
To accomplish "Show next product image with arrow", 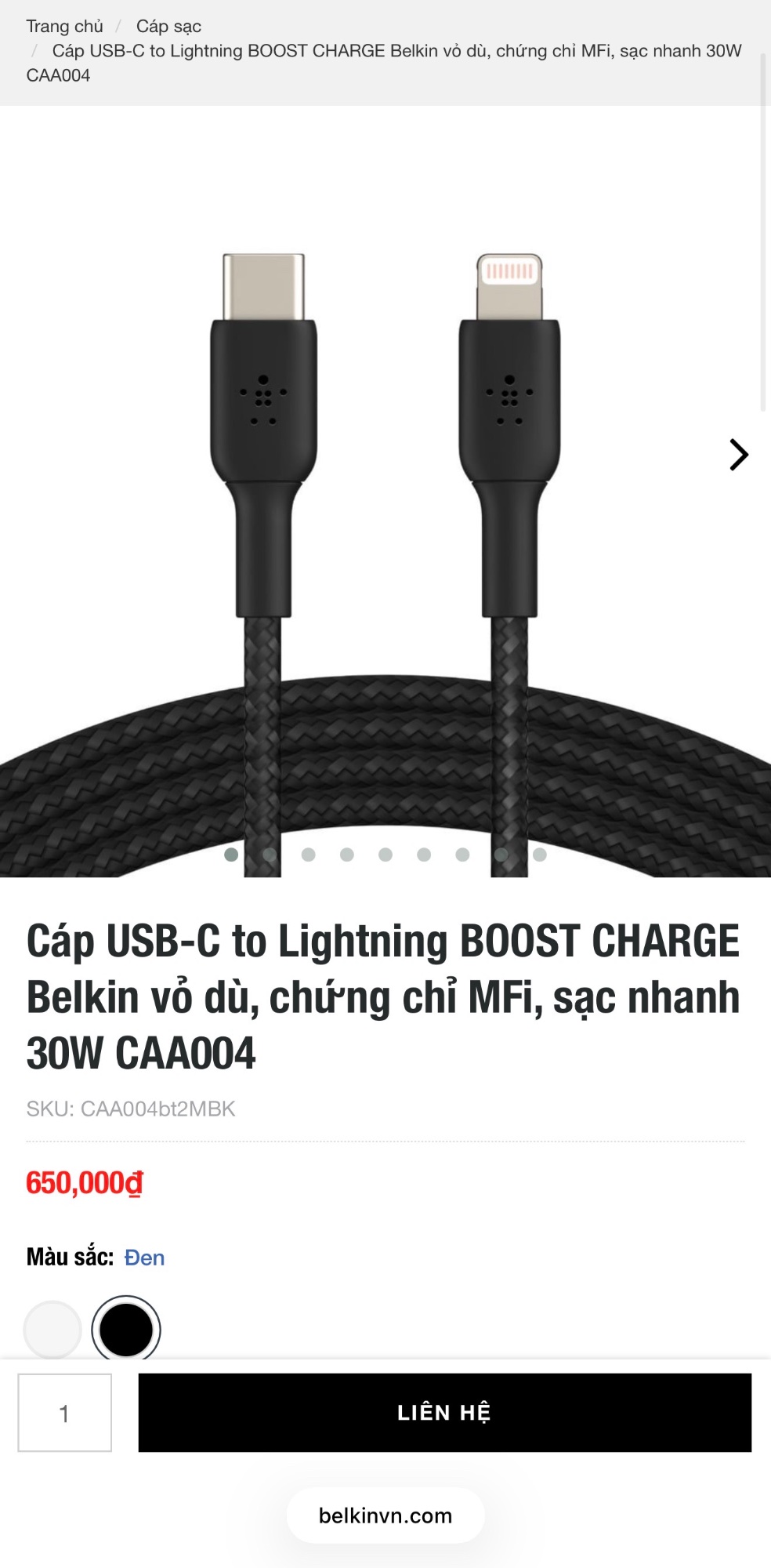I will 738,455.
